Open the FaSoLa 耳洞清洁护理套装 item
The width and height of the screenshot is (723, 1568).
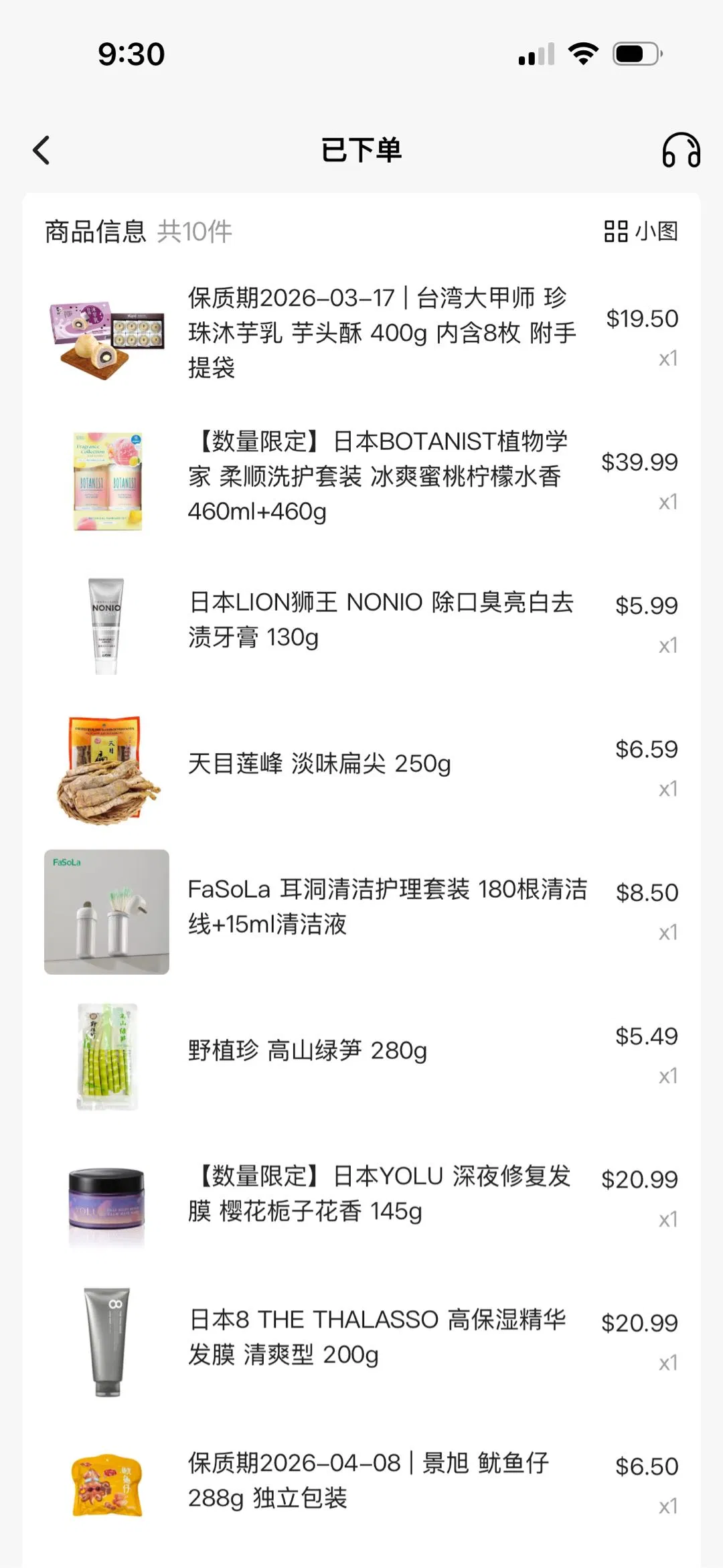[x=387, y=907]
